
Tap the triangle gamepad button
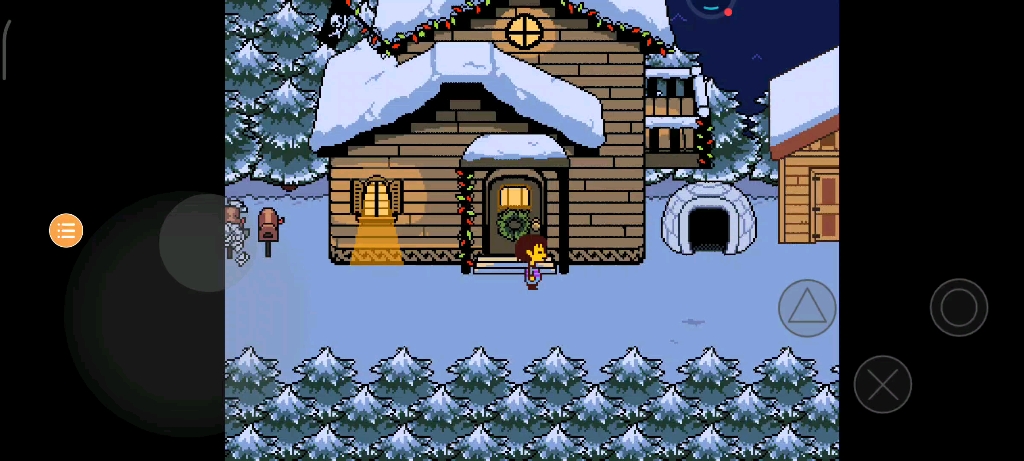pyautogui.click(x=807, y=308)
